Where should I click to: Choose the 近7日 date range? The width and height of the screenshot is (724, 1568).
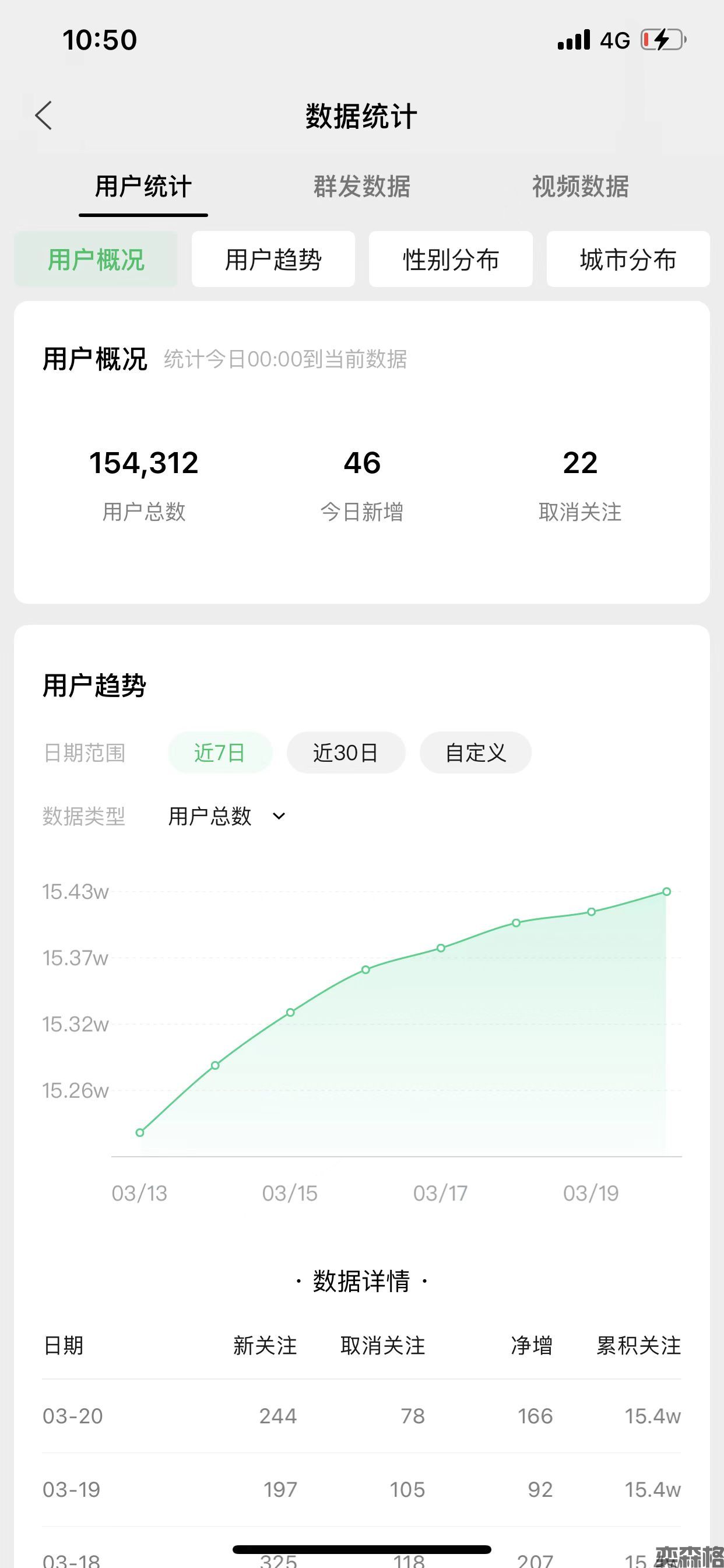(x=220, y=753)
